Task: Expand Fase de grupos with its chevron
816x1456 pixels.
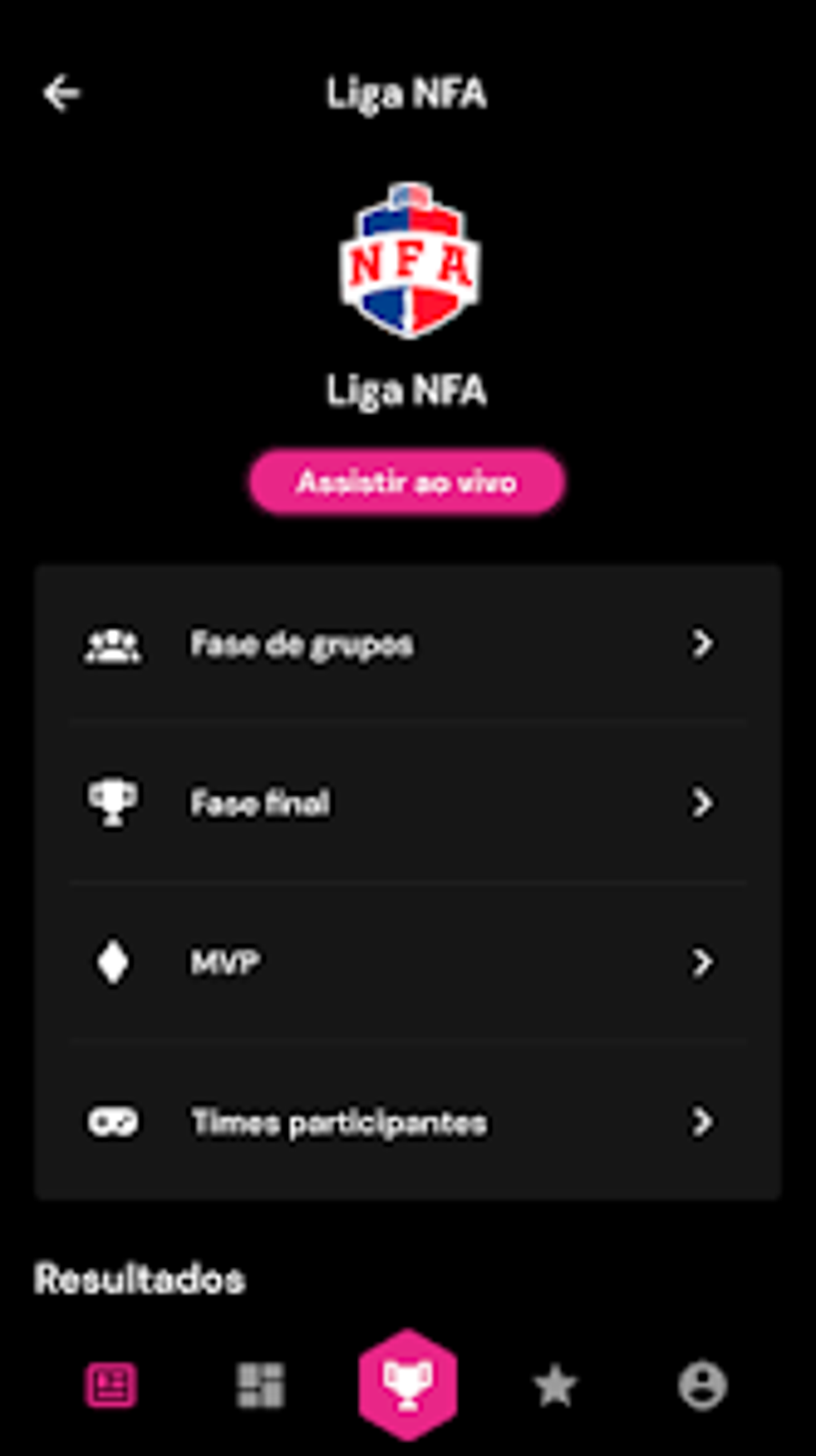Action: click(702, 646)
